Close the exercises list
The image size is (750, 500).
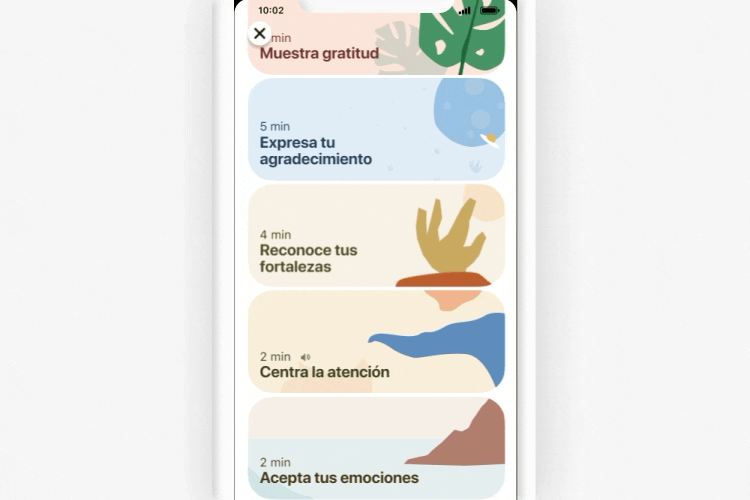[x=260, y=34]
